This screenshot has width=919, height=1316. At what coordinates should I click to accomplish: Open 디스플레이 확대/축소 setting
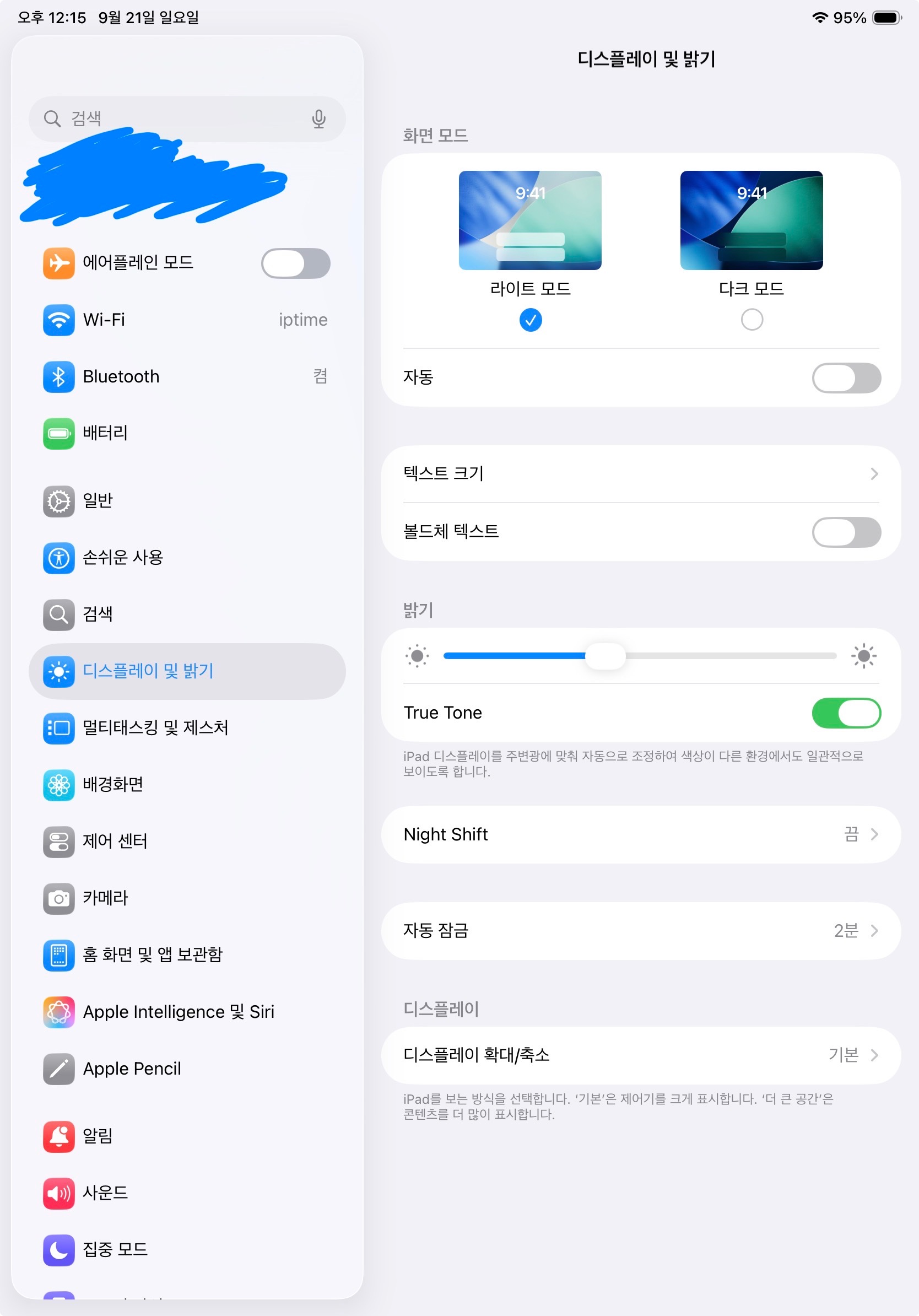tap(641, 1055)
